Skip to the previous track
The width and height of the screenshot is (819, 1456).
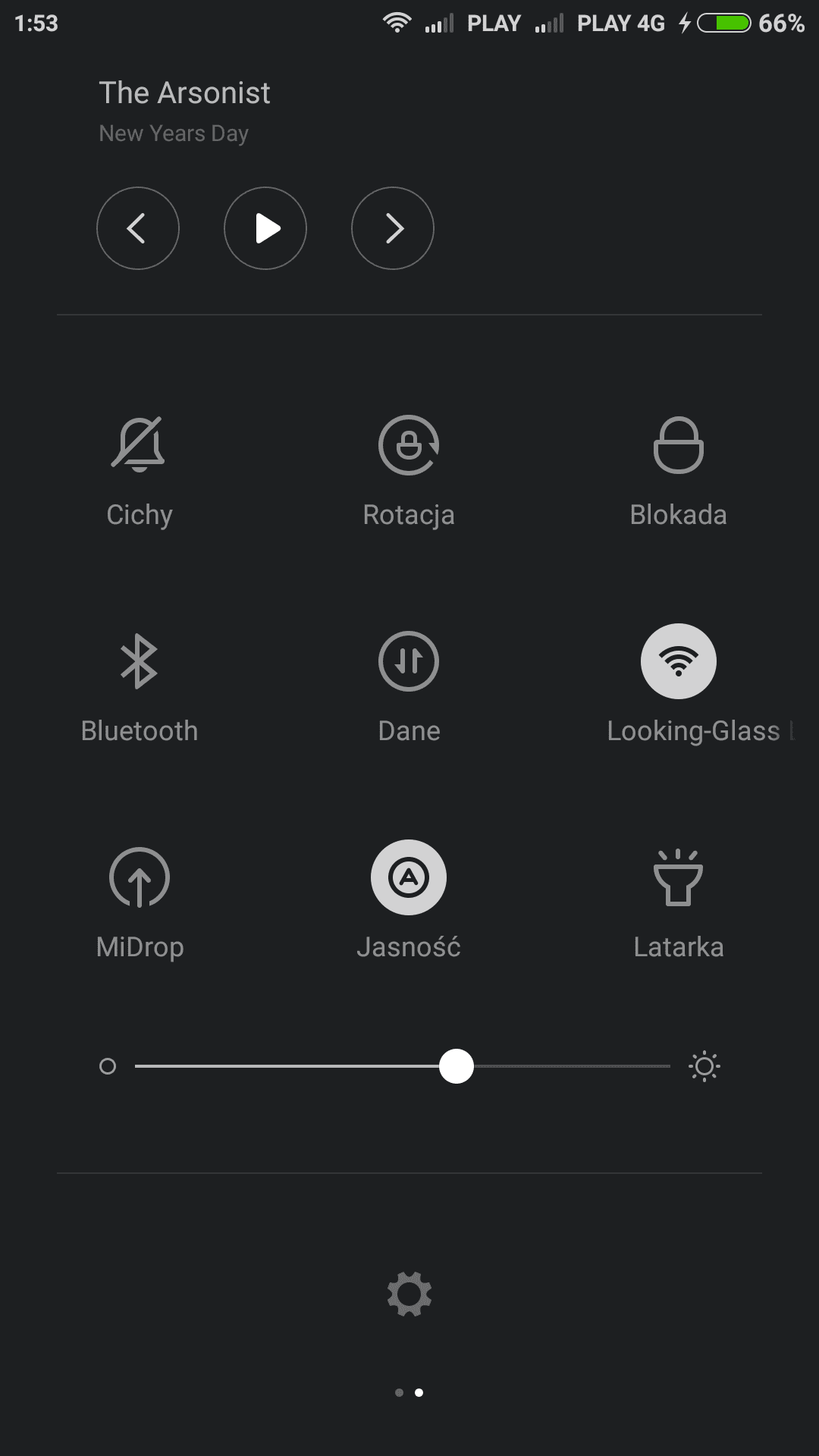coord(138,228)
